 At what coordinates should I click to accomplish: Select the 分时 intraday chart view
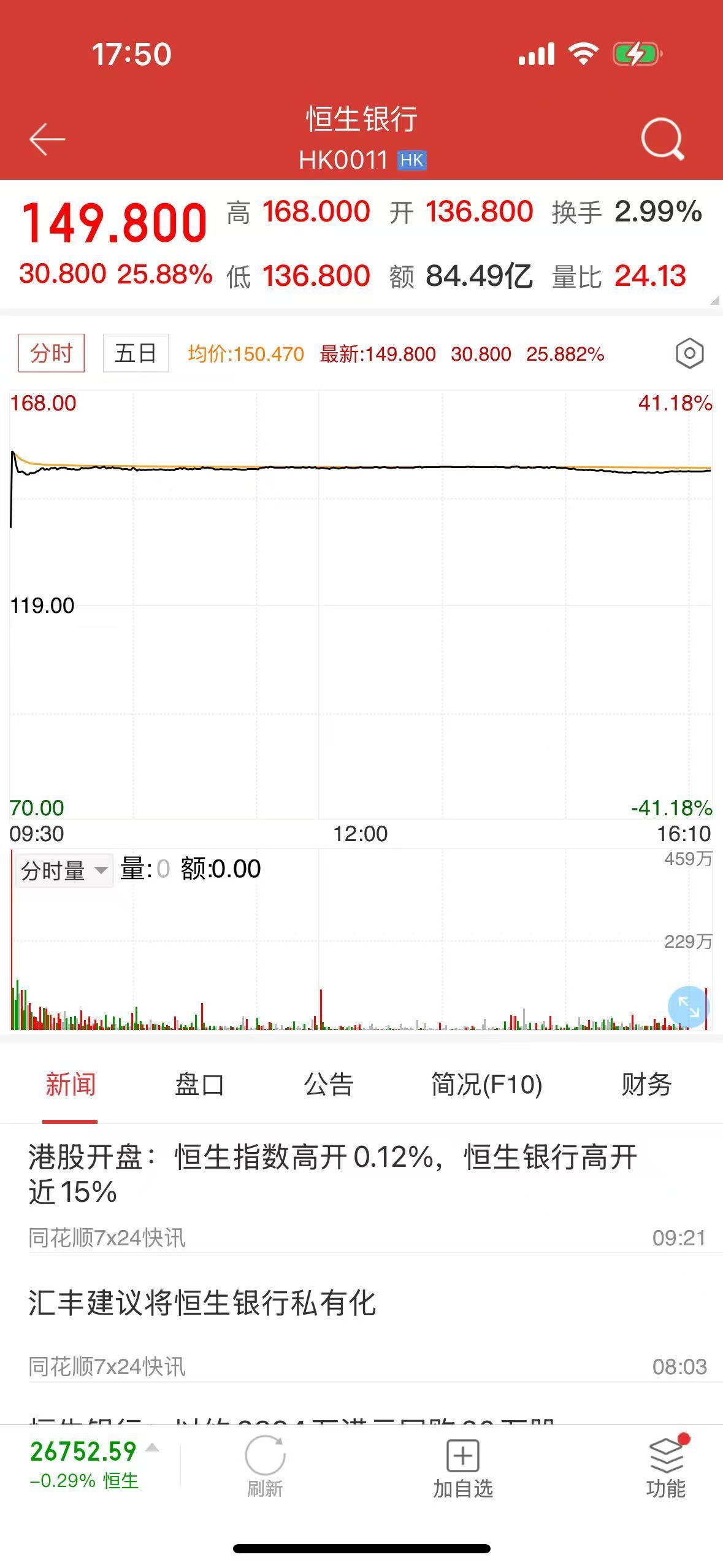pos(52,353)
